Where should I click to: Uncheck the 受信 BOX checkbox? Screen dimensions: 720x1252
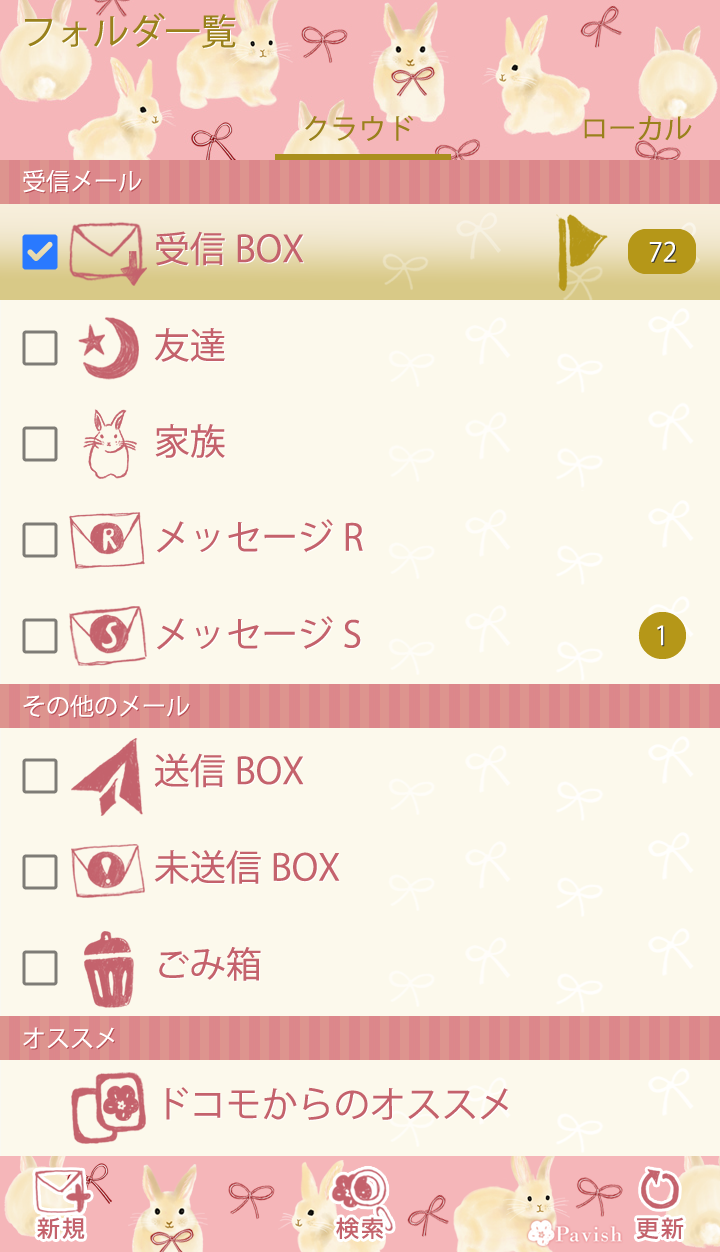pyautogui.click(x=40, y=252)
